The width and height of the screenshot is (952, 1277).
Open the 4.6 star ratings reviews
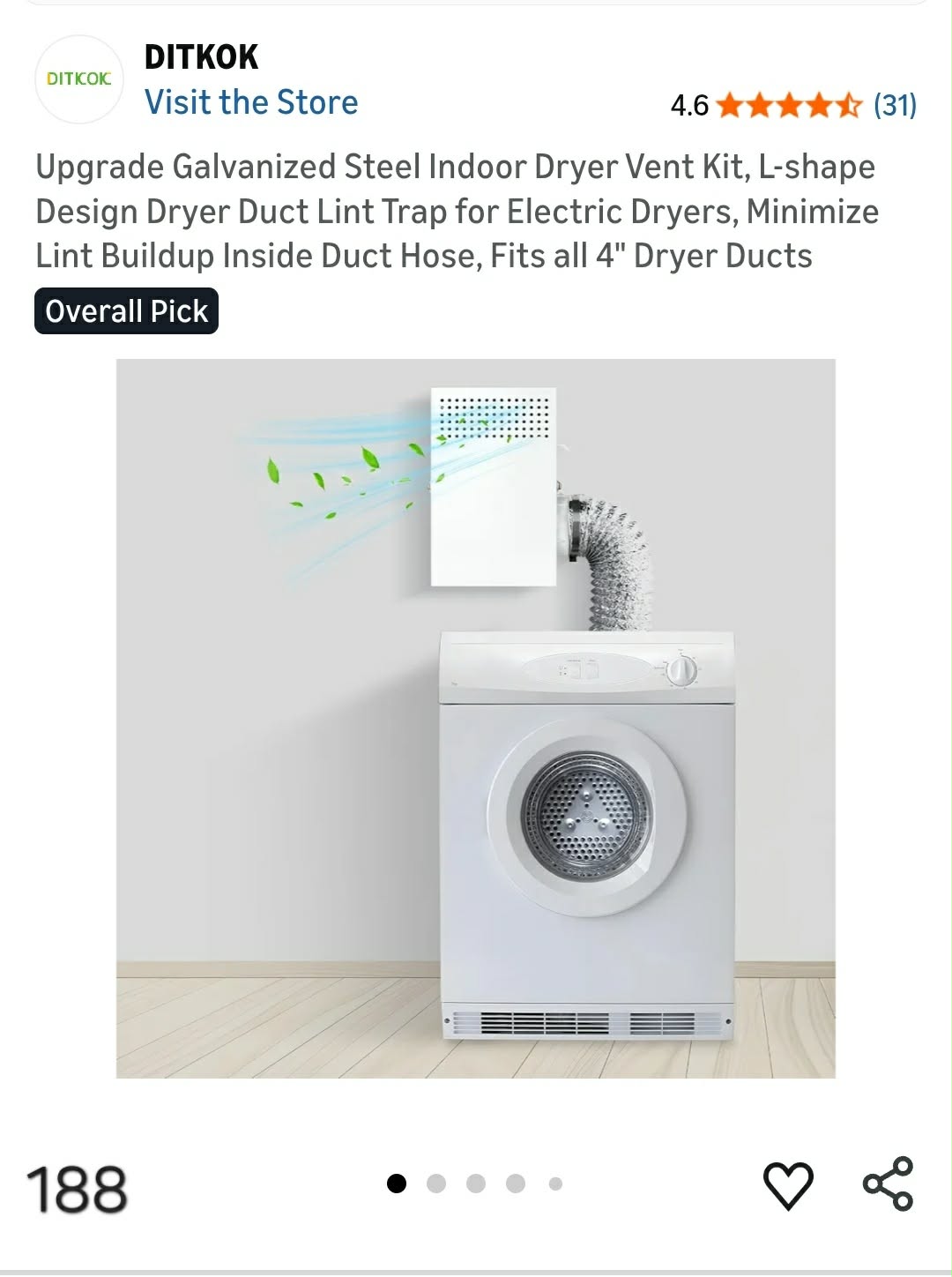(x=792, y=106)
